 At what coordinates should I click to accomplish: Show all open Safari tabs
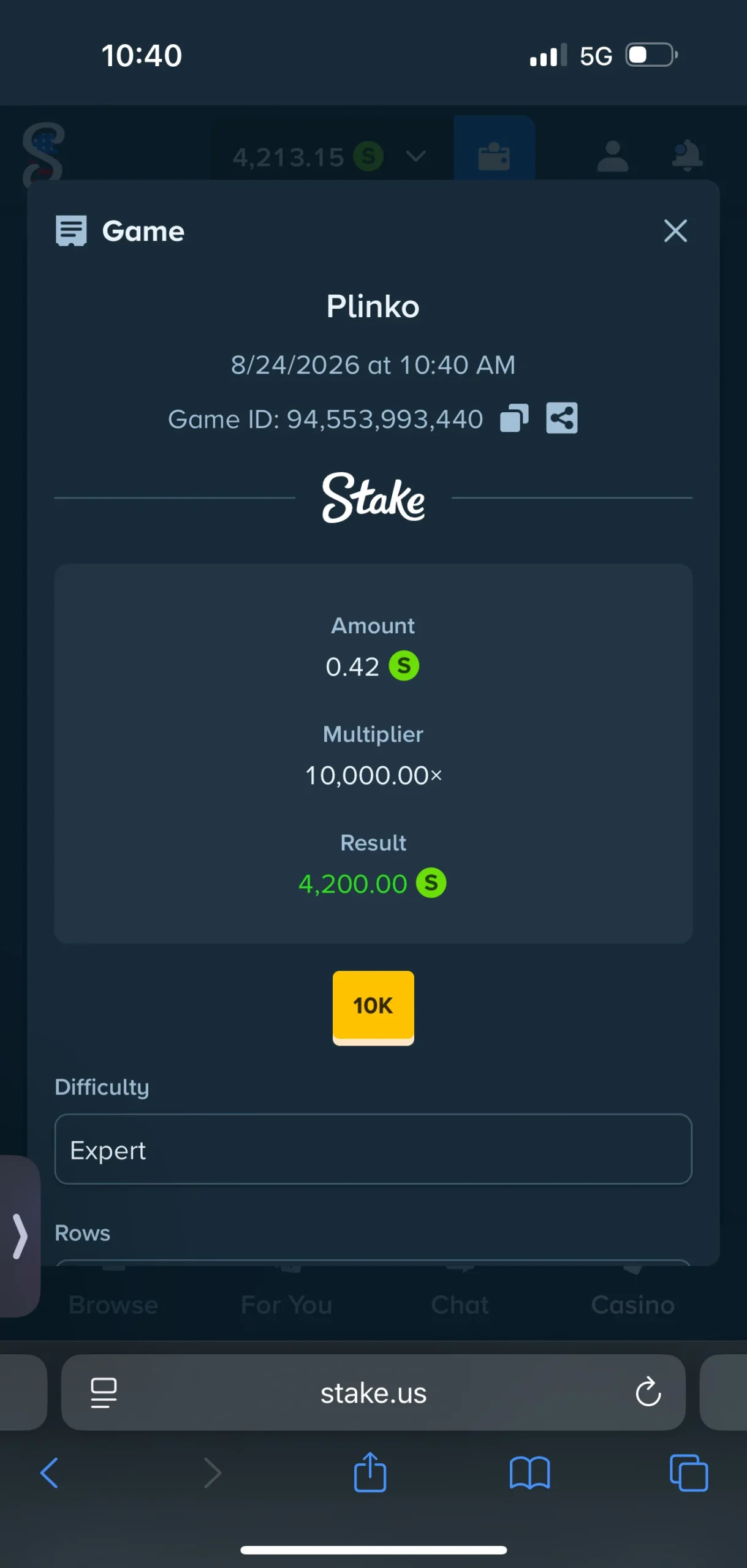pos(689,1473)
